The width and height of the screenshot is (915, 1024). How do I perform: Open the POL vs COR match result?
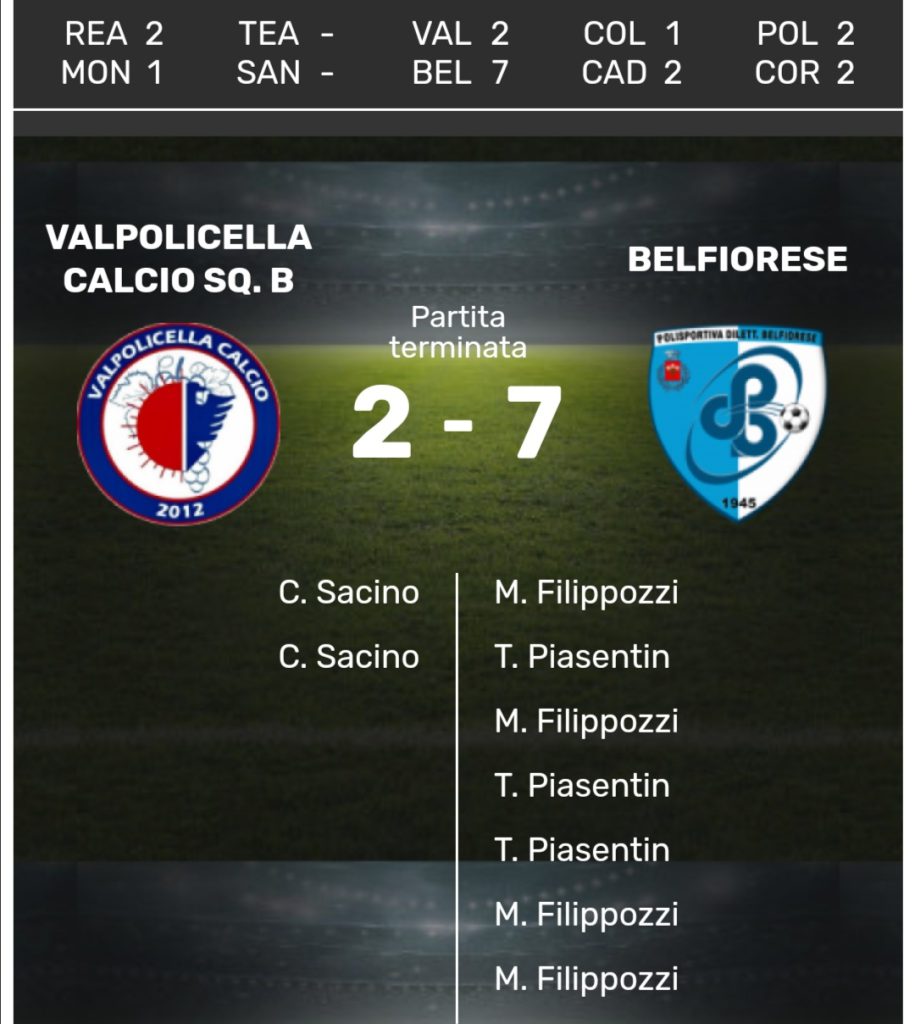click(805, 53)
